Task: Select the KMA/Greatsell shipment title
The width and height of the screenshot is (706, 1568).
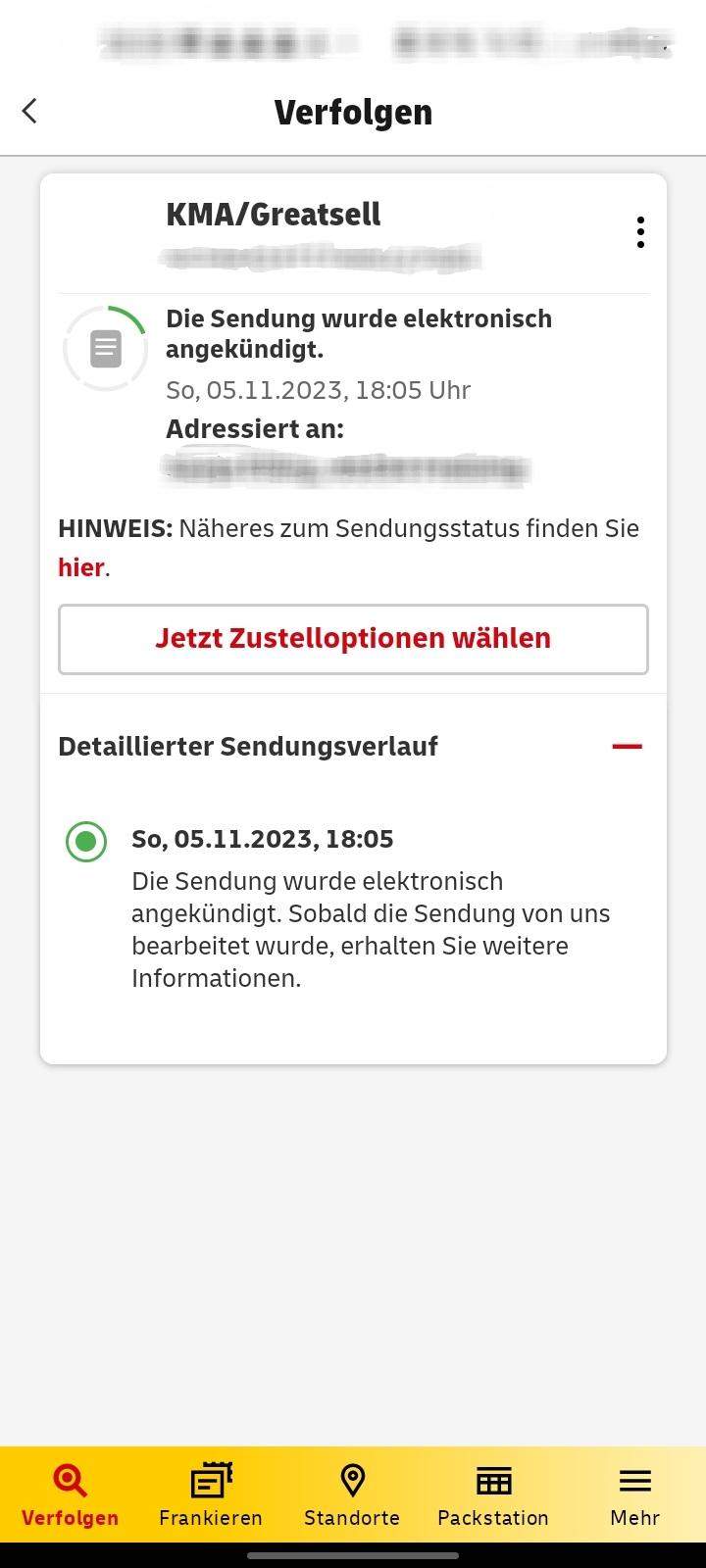Action: point(273,214)
